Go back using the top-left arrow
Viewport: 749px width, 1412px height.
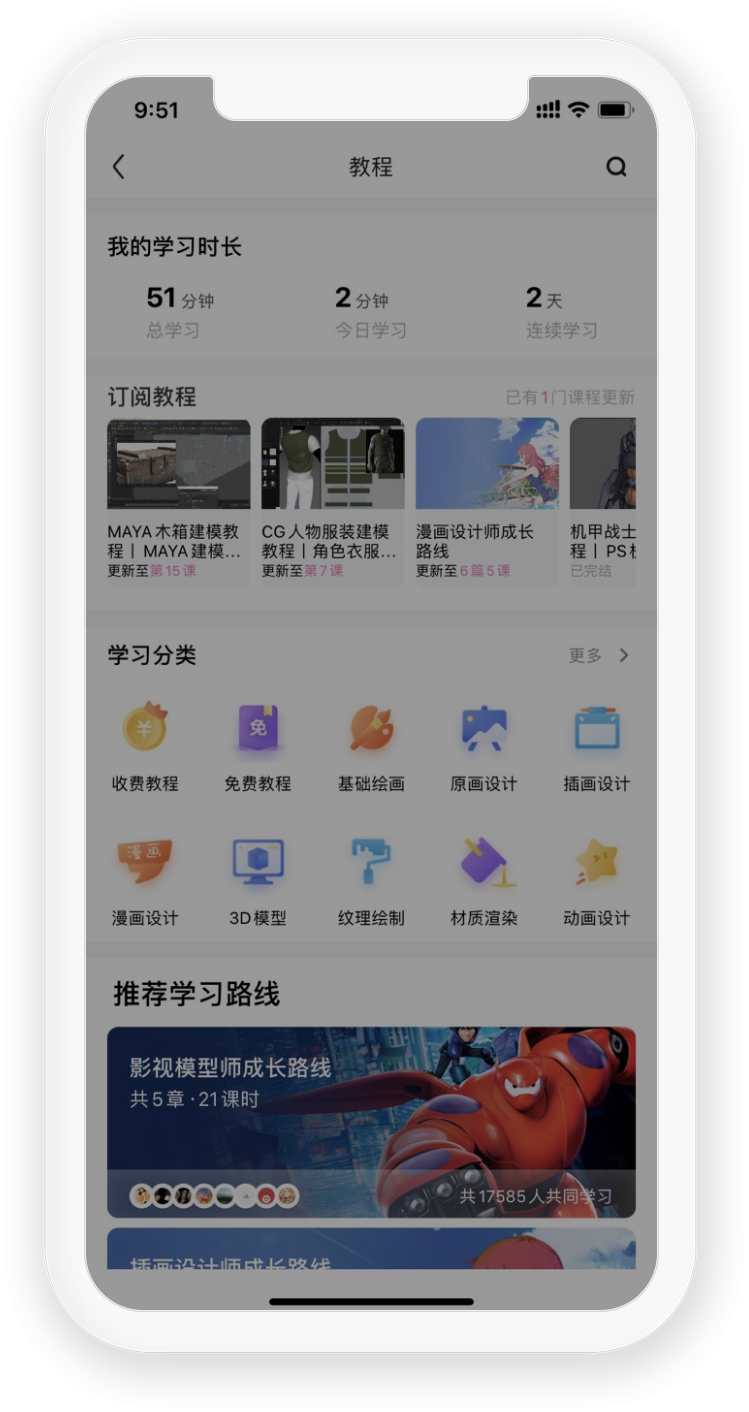(119, 167)
